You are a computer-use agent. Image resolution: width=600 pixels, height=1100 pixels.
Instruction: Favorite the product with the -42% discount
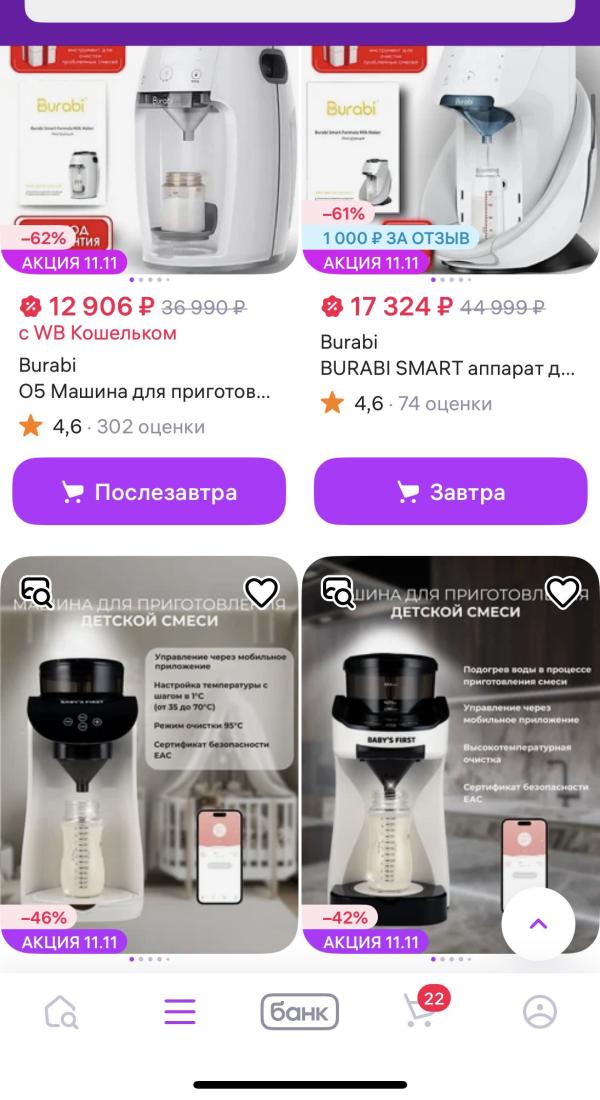564,591
